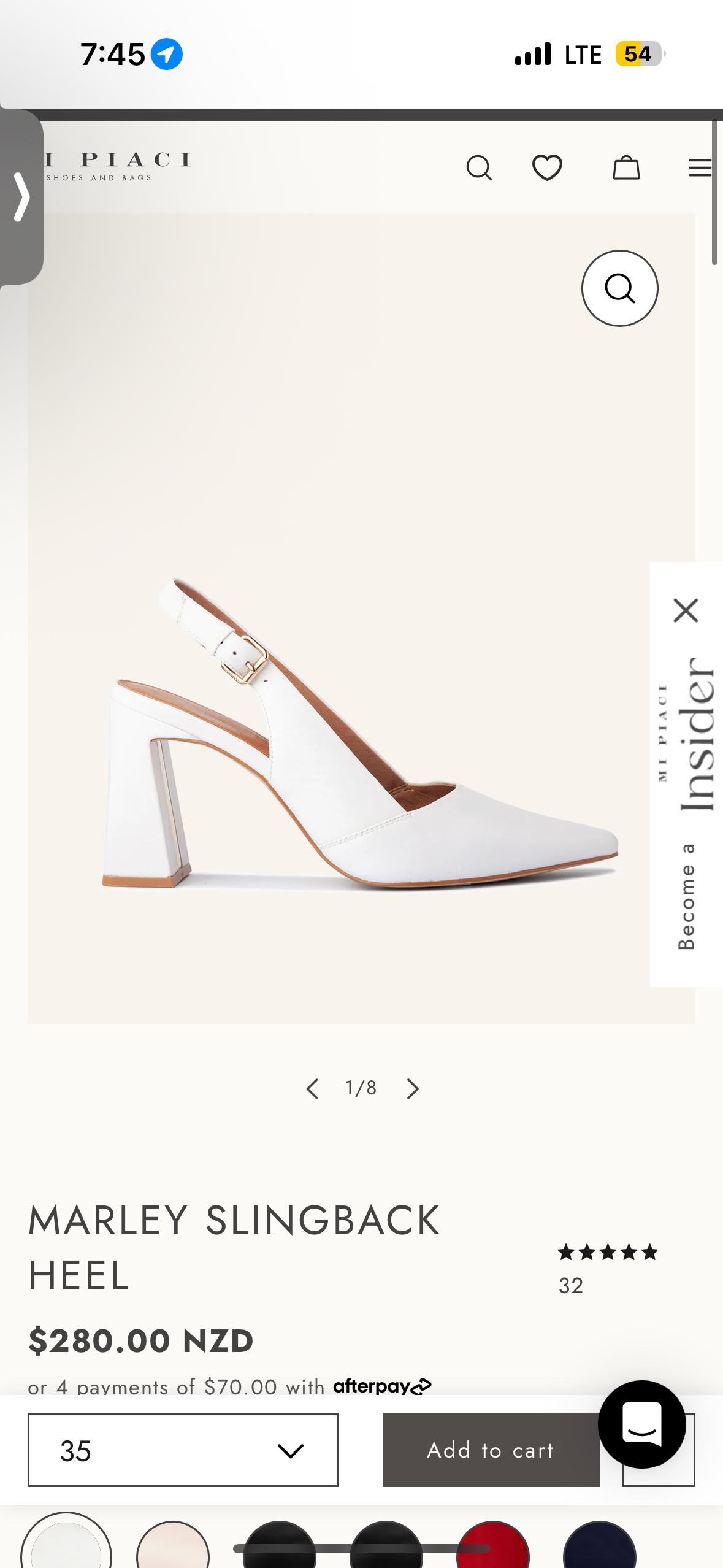Select the navy colour swatch

[599, 1545]
